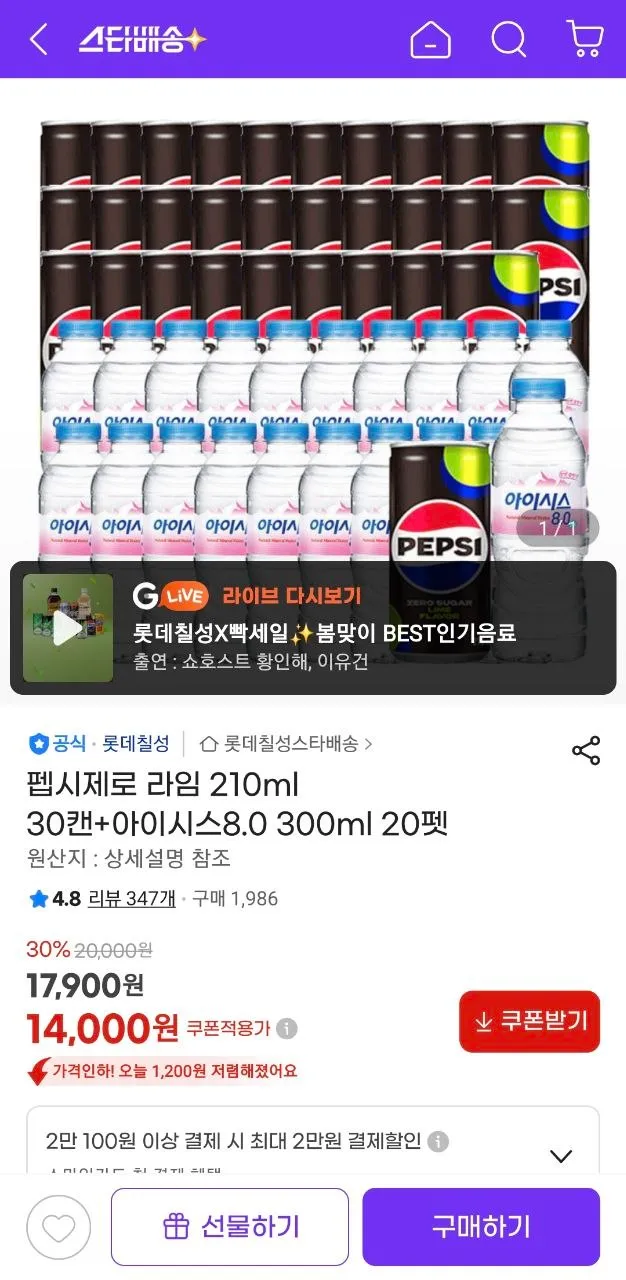Go back using the top arrow
The height and width of the screenshot is (1280, 626).
(38, 40)
